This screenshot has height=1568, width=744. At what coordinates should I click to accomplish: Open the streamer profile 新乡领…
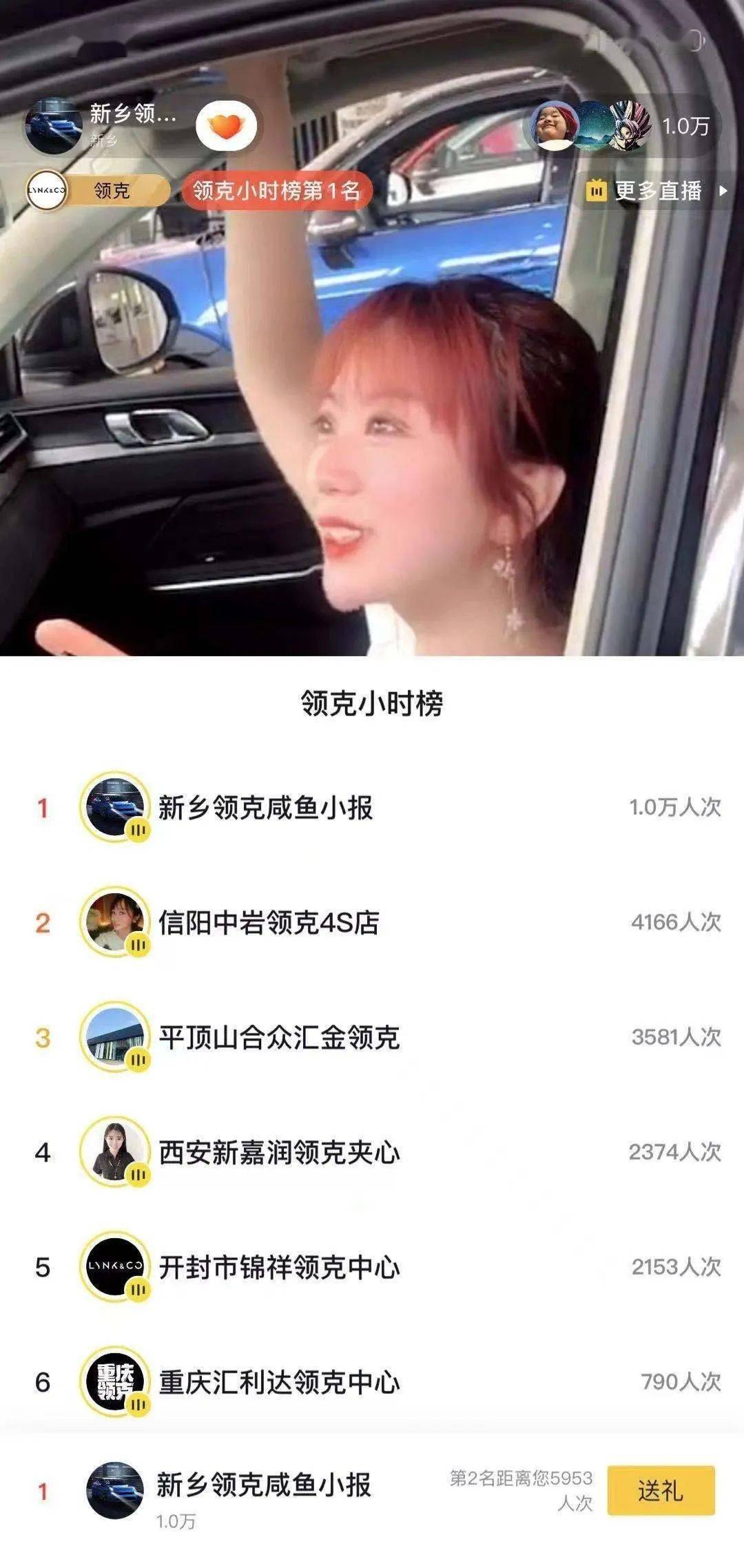(103, 125)
